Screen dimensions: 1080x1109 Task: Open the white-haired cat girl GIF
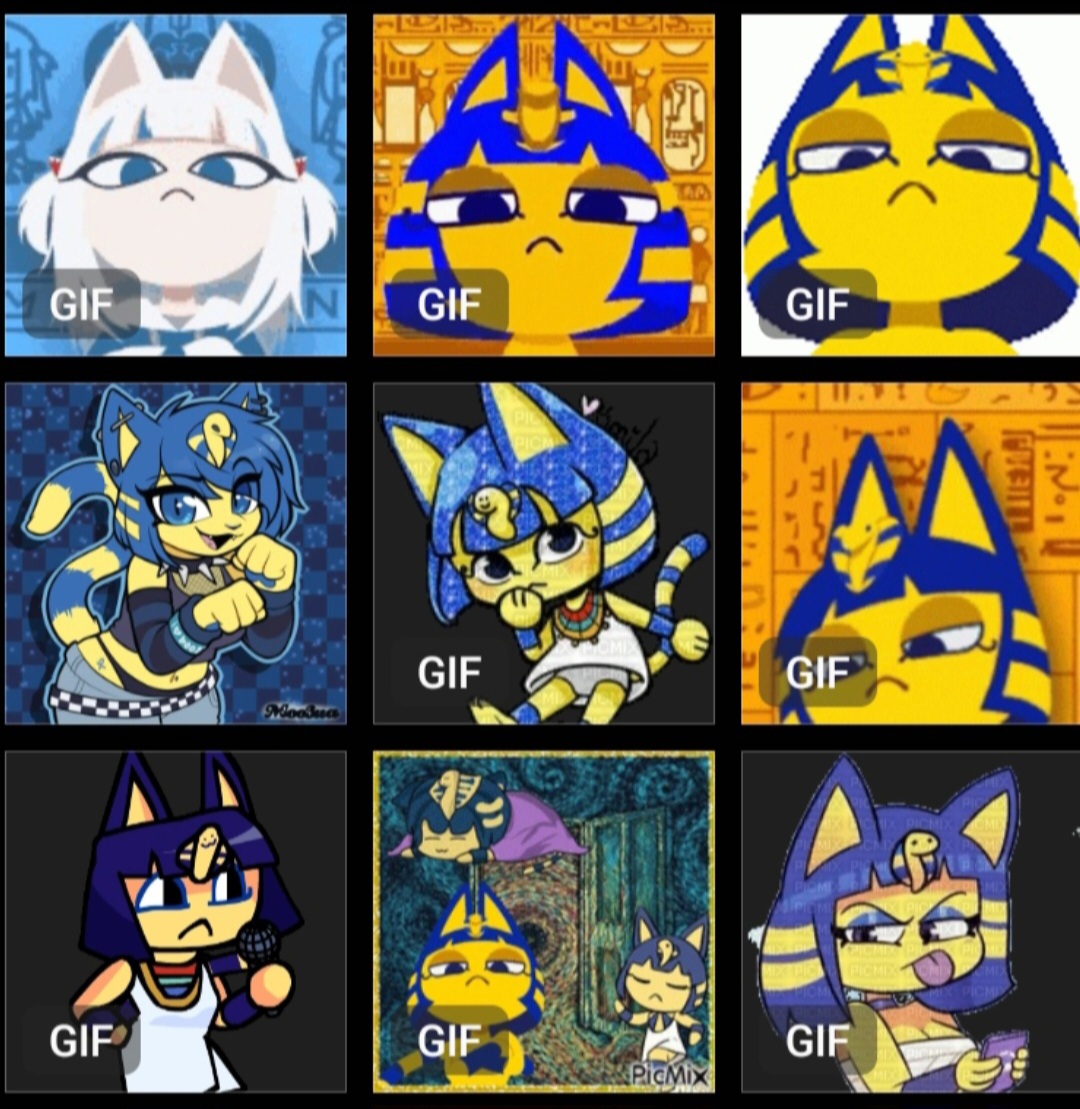pyautogui.click(x=176, y=185)
